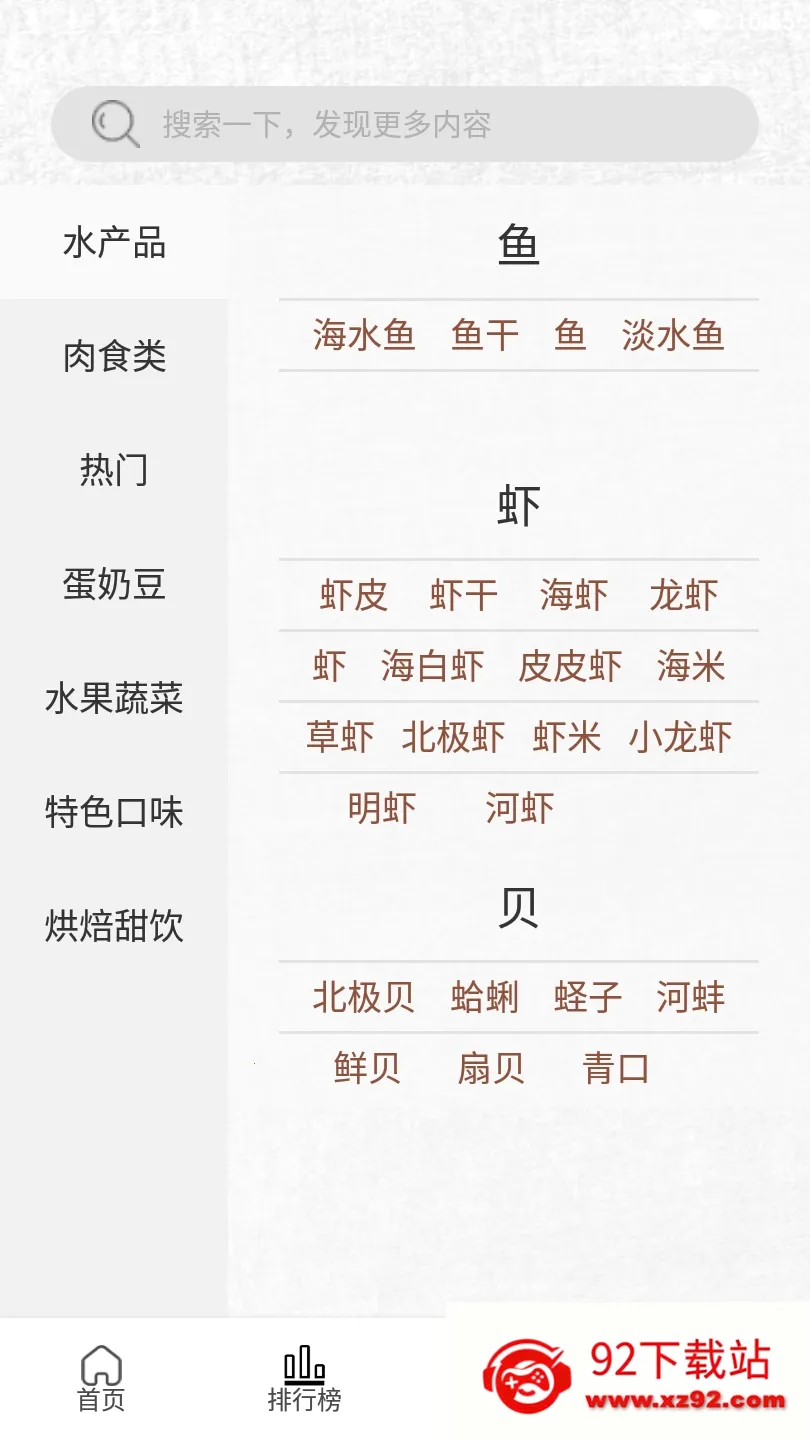810x1440 pixels.
Task: Open the 青口 item
Action: pos(616,1068)
